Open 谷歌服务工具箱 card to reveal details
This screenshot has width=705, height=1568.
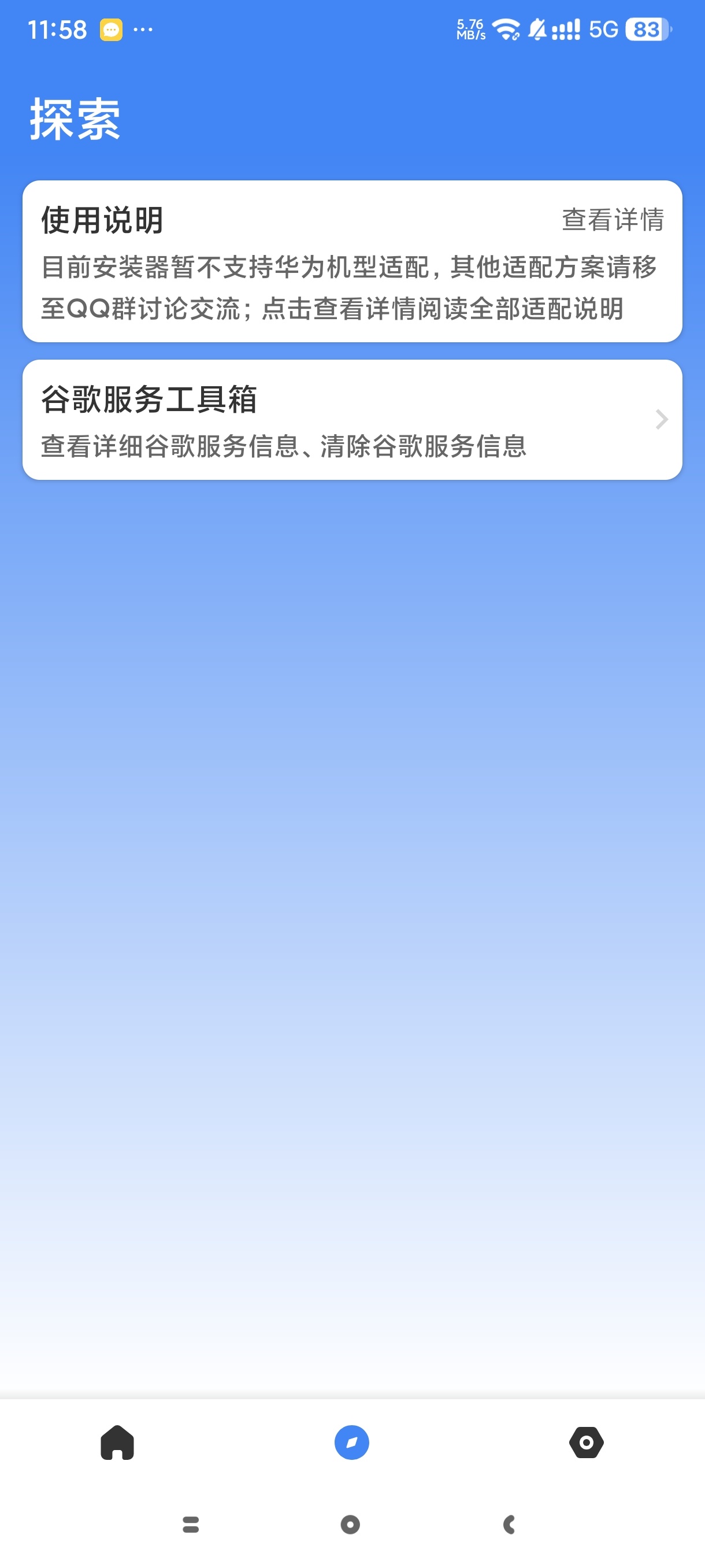pos(352,419)
